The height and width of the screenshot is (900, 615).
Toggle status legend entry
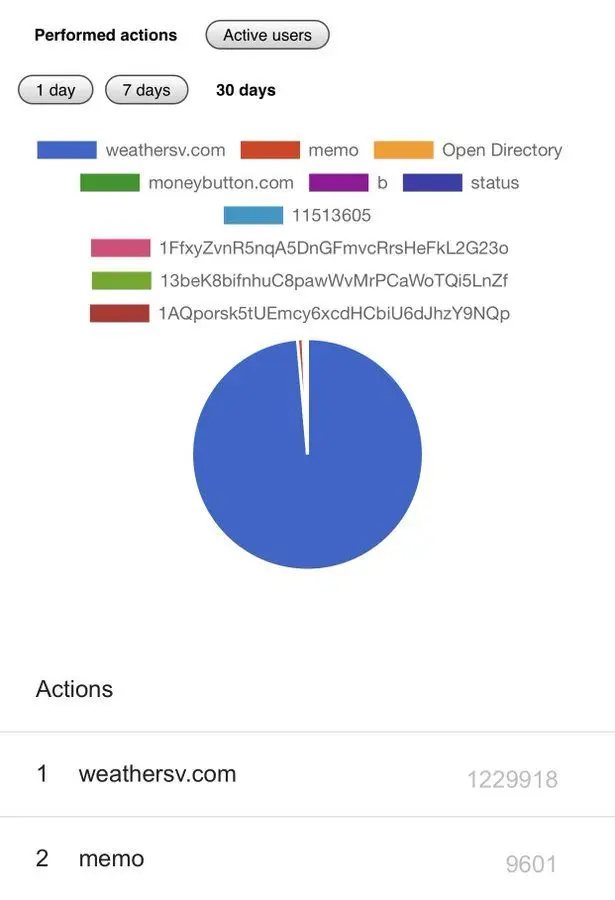pos(494,183)
